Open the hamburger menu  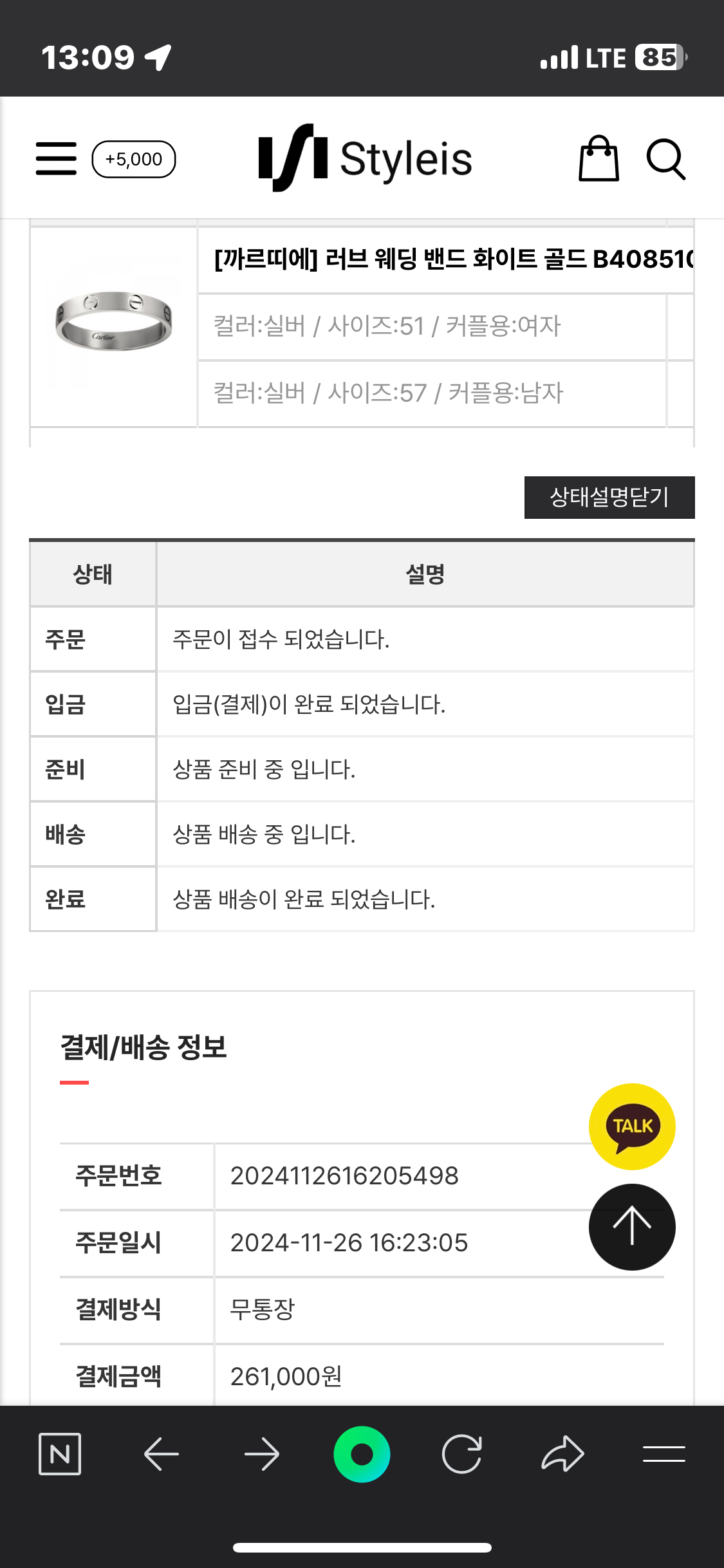pos(56,159)
